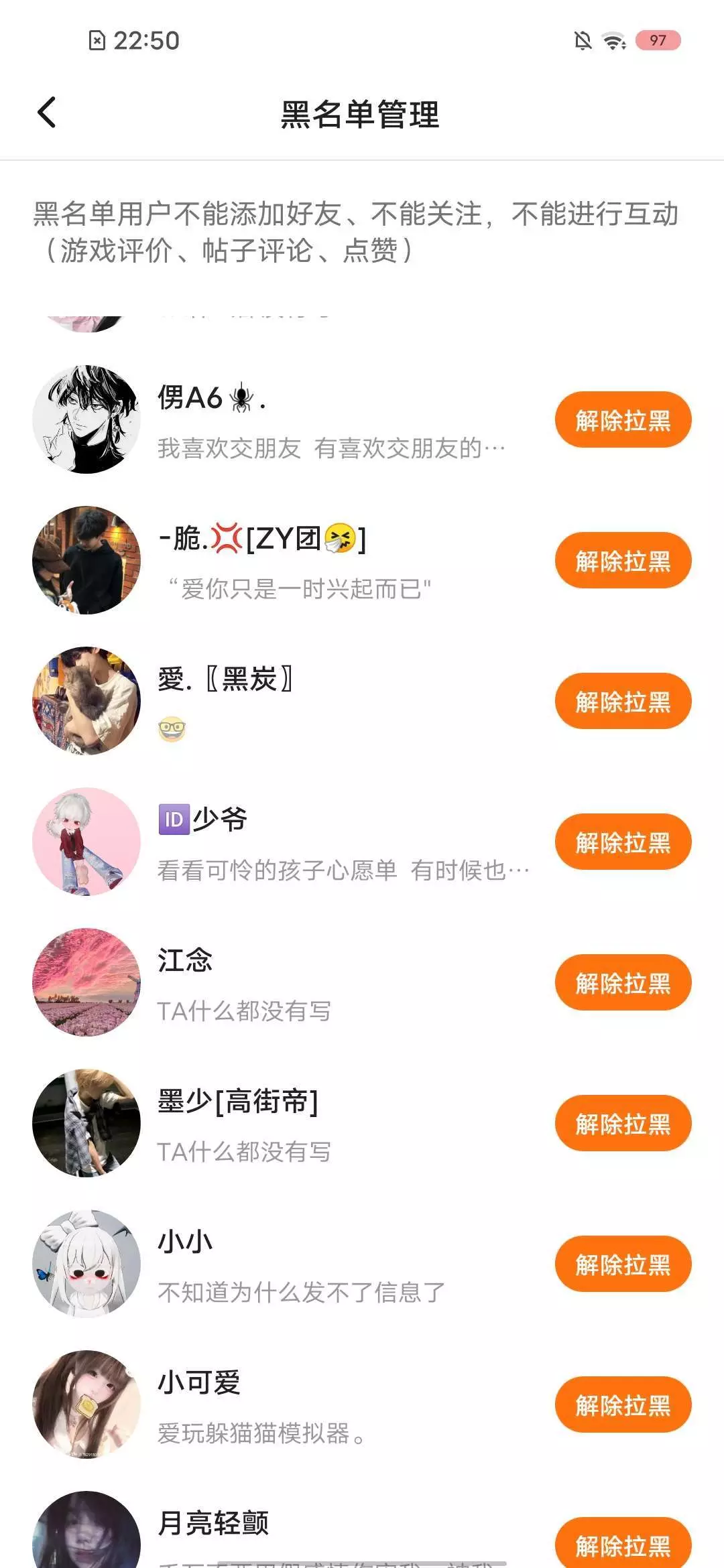Unblock 月亮轻颤
The height and width of the screenshot is (1568, 724).
[622, 1545]
